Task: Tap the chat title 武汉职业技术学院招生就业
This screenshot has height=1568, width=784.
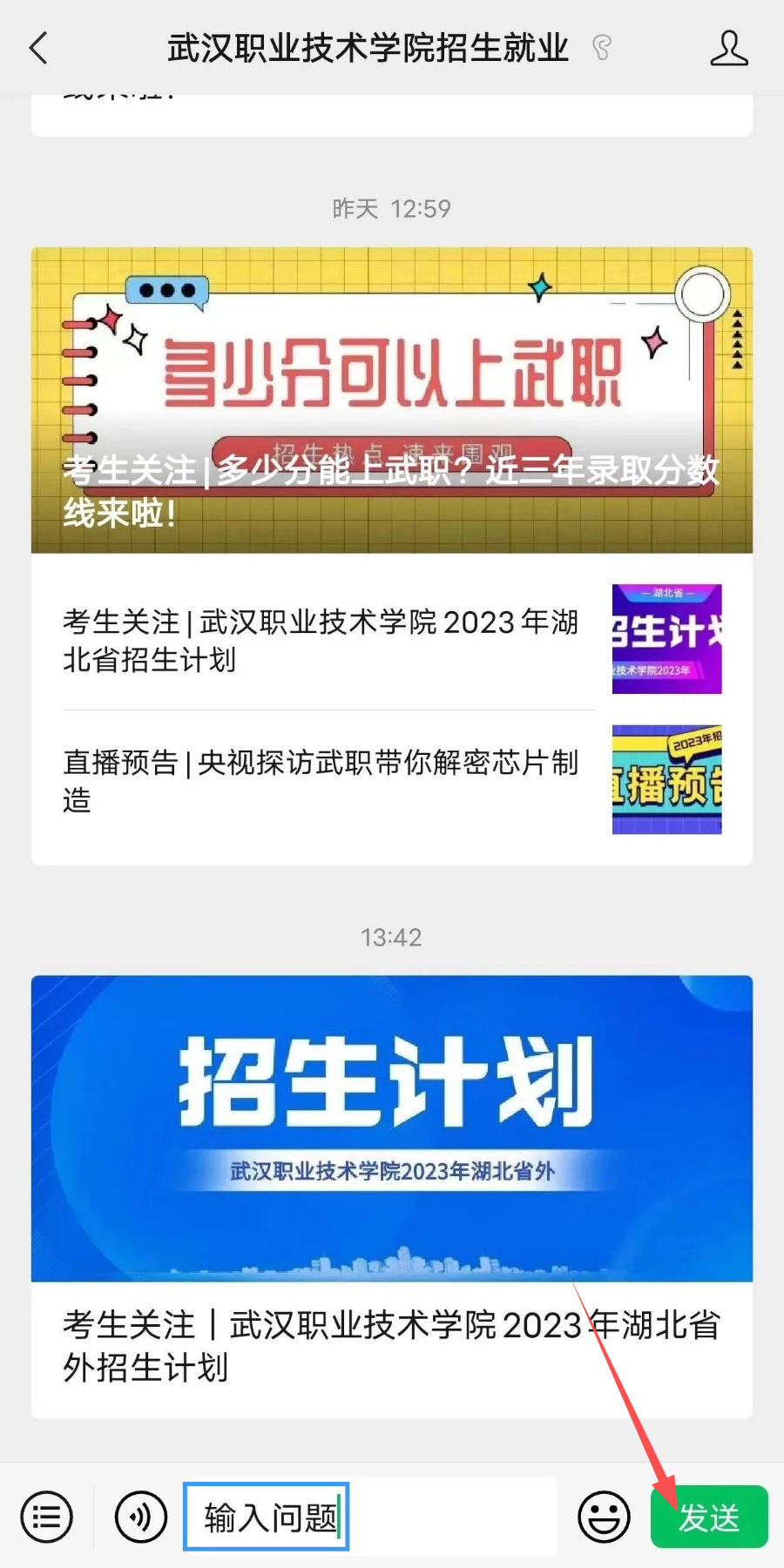Action: pyautogui.click(x=366, y=50)
